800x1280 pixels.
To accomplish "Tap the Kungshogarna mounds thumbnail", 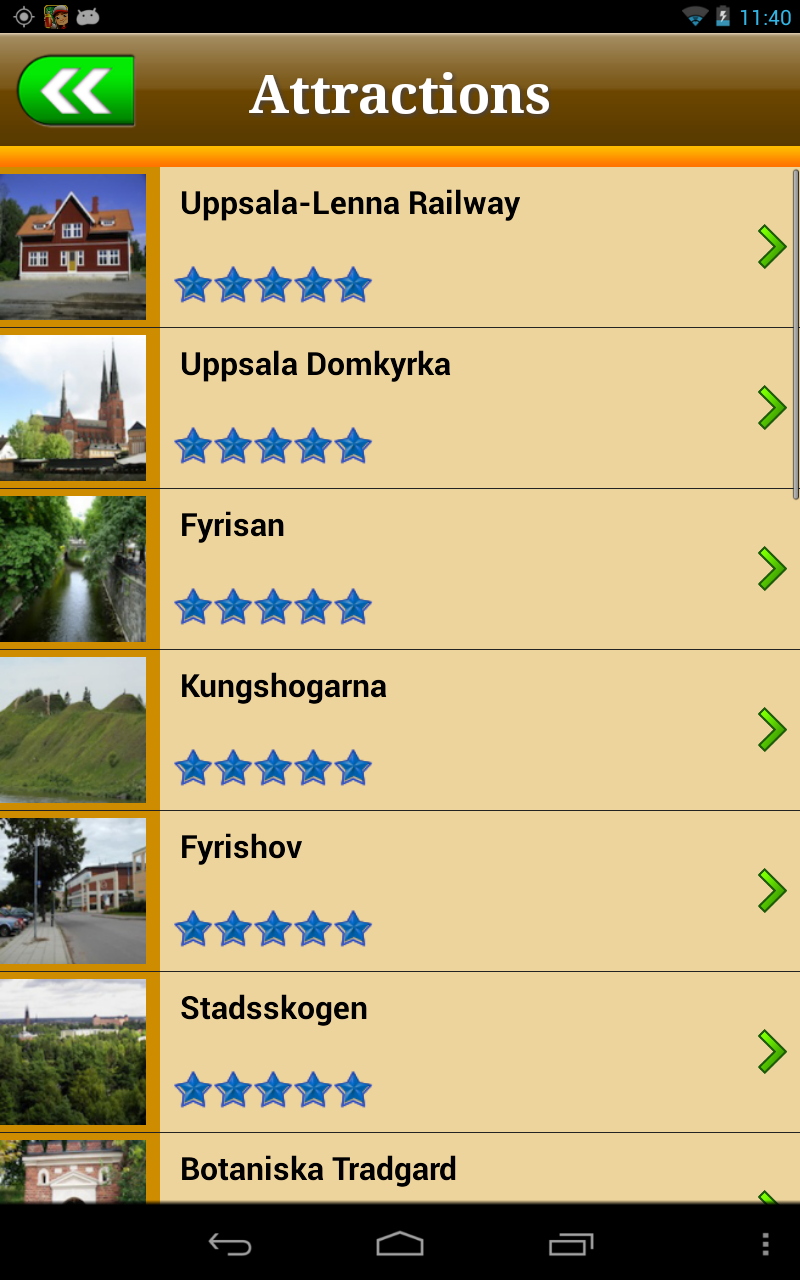I will pos(73,730).
